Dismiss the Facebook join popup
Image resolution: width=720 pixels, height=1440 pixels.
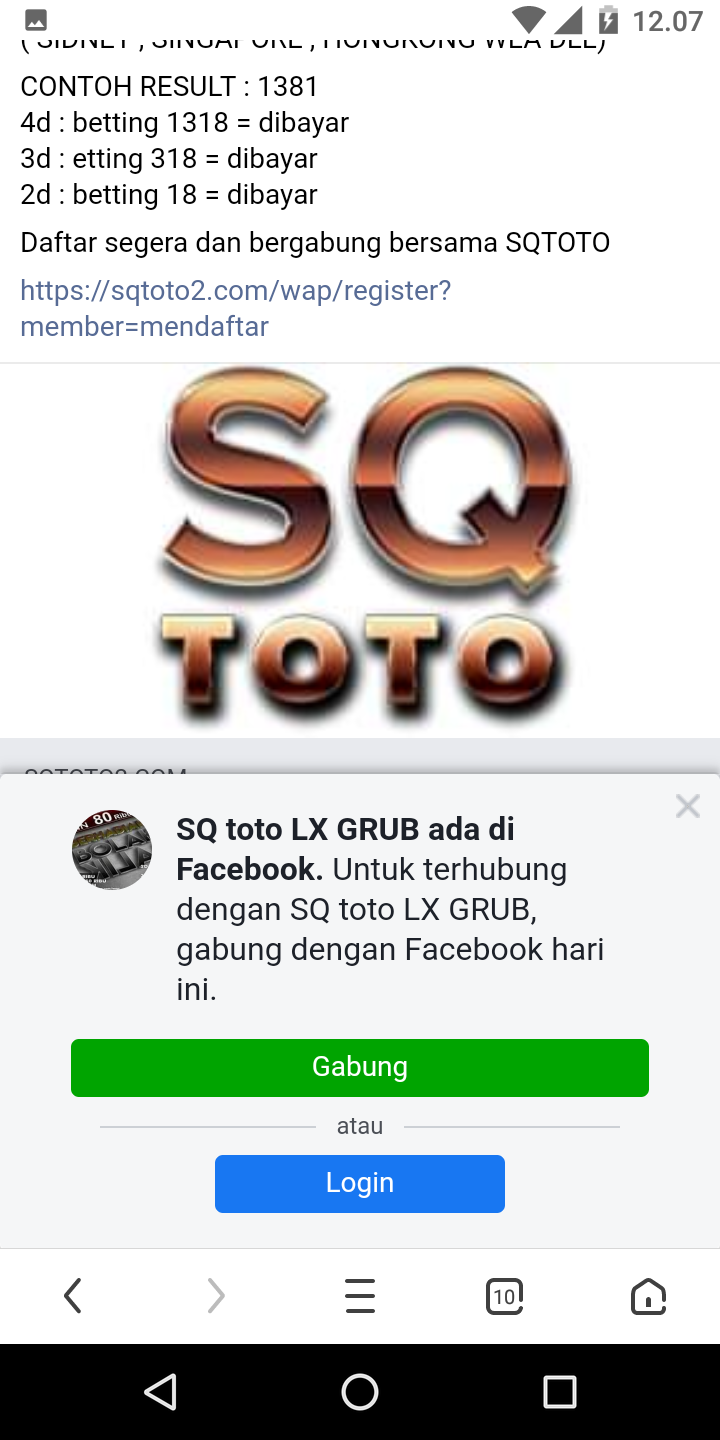687,806
